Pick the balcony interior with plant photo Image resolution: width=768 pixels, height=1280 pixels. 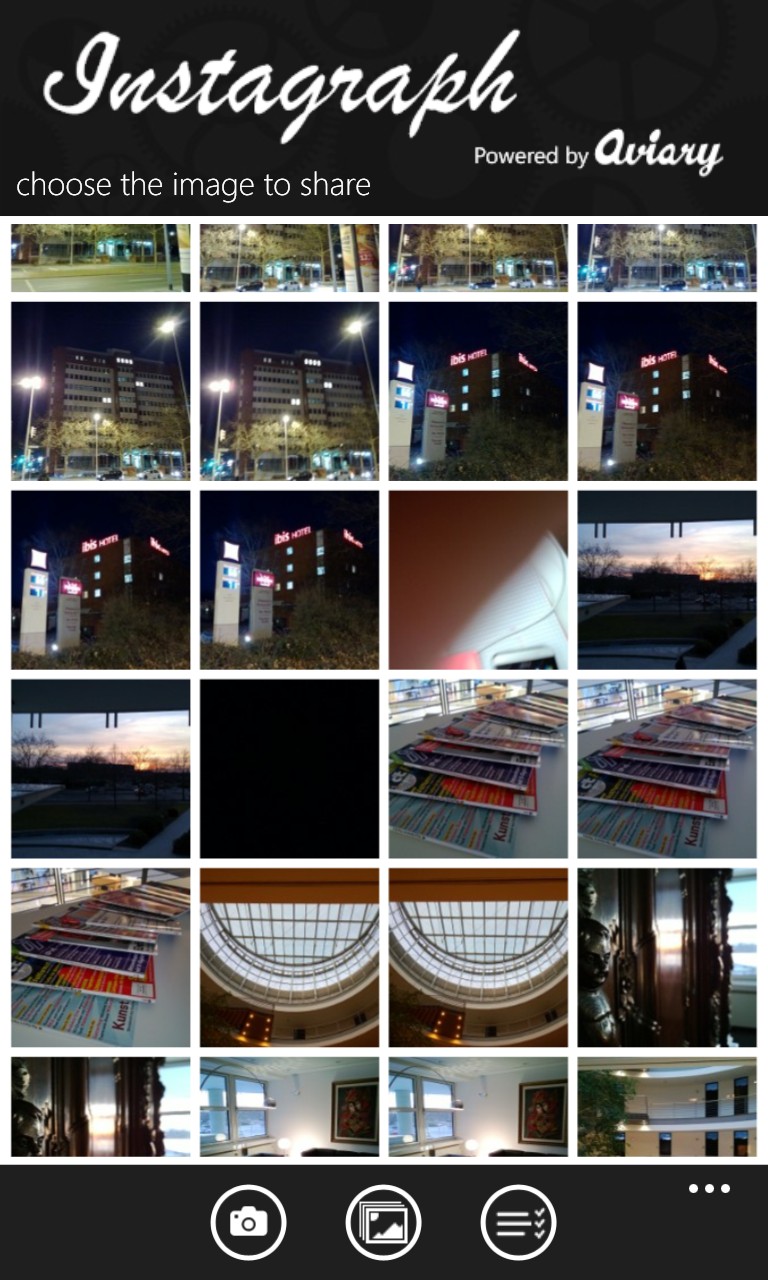[666, 1107]
